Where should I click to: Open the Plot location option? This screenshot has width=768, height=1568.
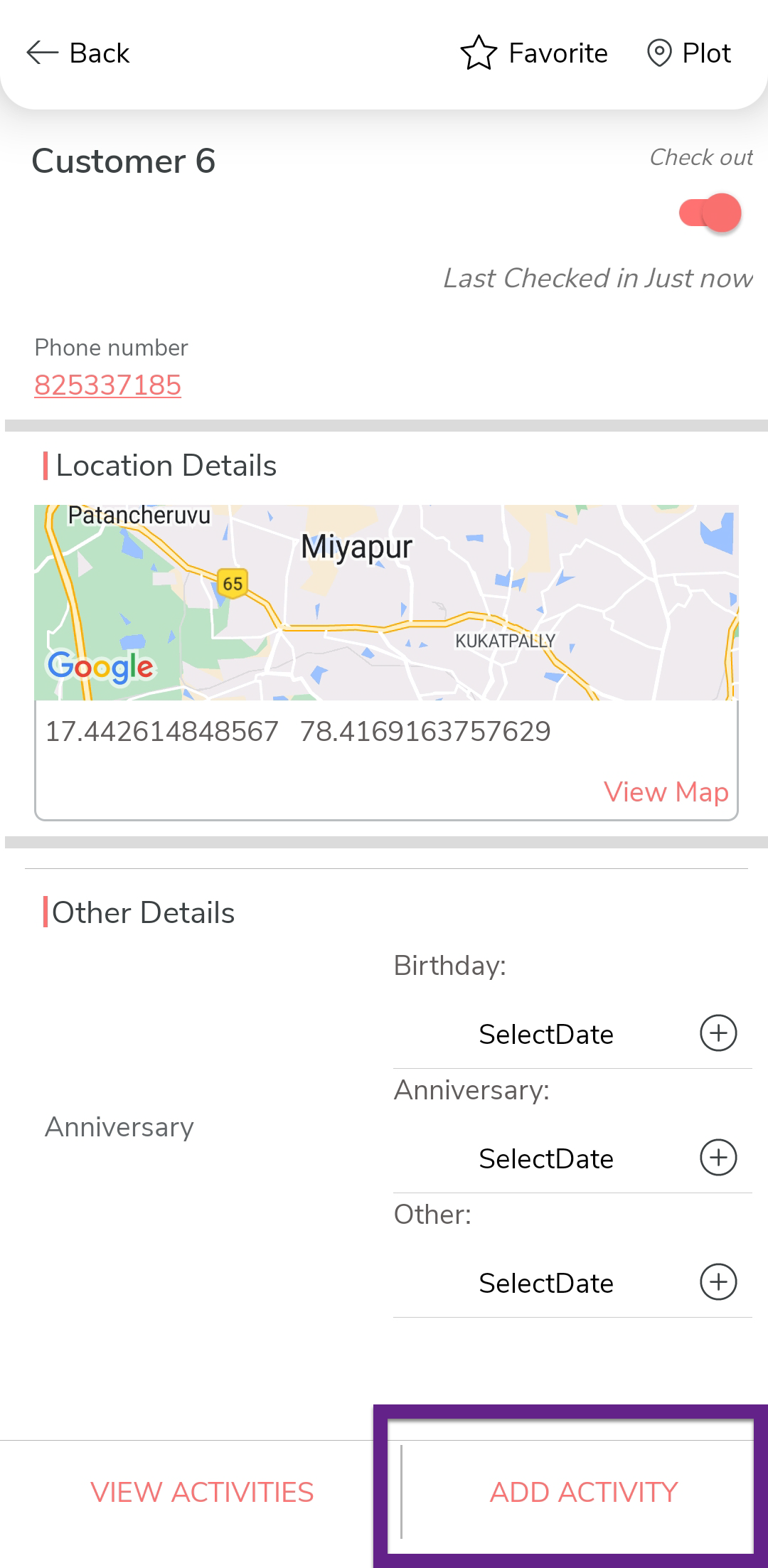pyautogui.click(x=688, y=53)
